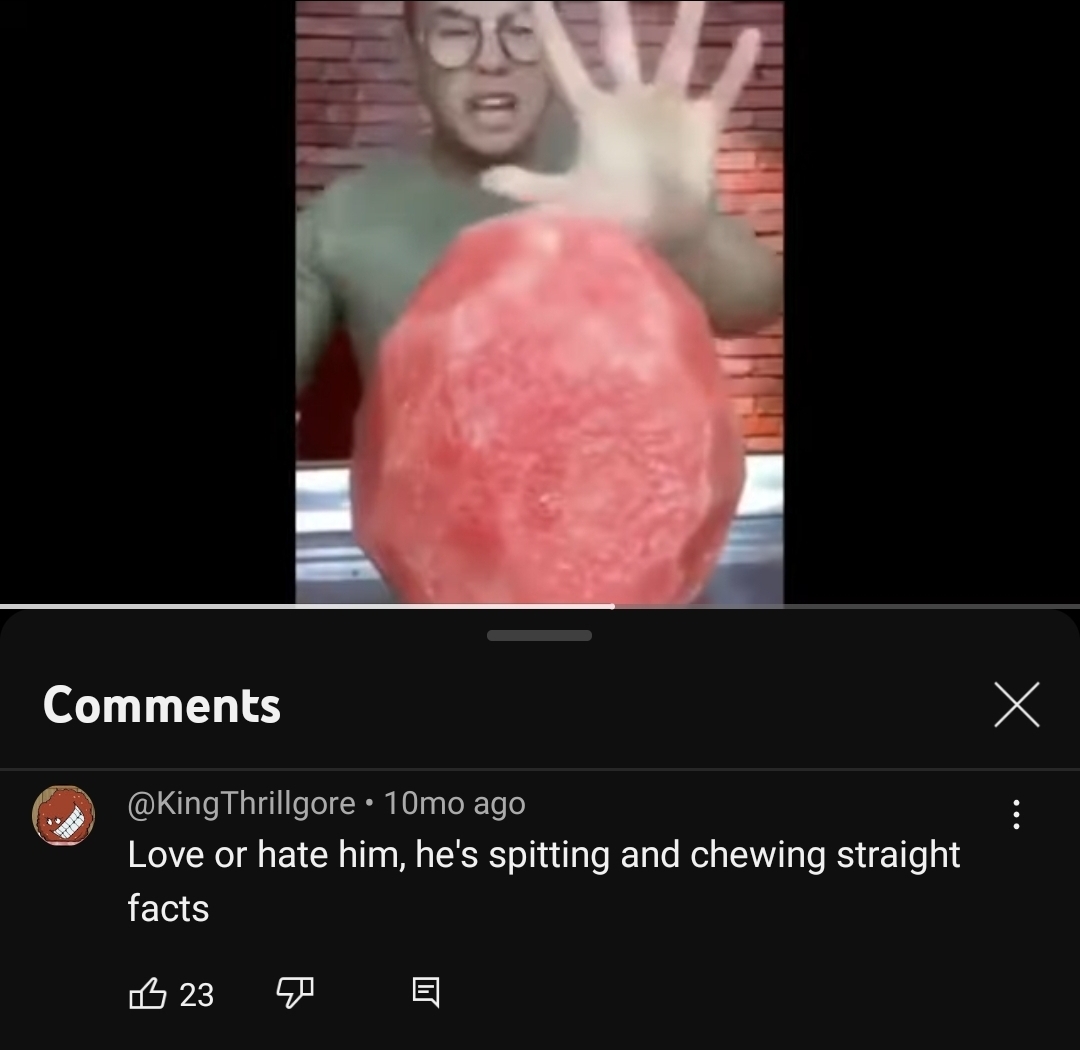
Task: Open KingThrillgore's profile avatar
Action: point(64,816)
